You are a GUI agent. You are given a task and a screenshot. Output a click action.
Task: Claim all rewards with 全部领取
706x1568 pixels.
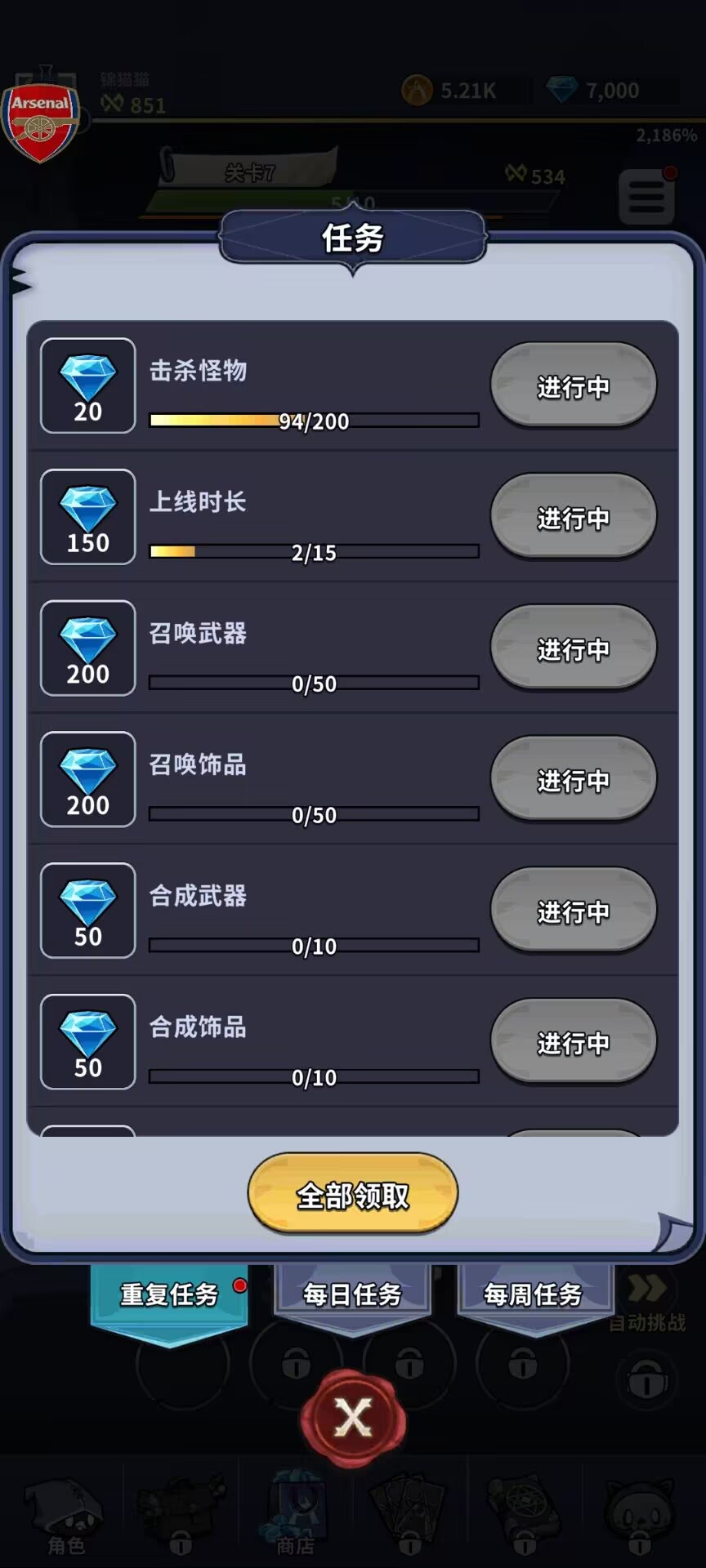[x=352, y=1194]
